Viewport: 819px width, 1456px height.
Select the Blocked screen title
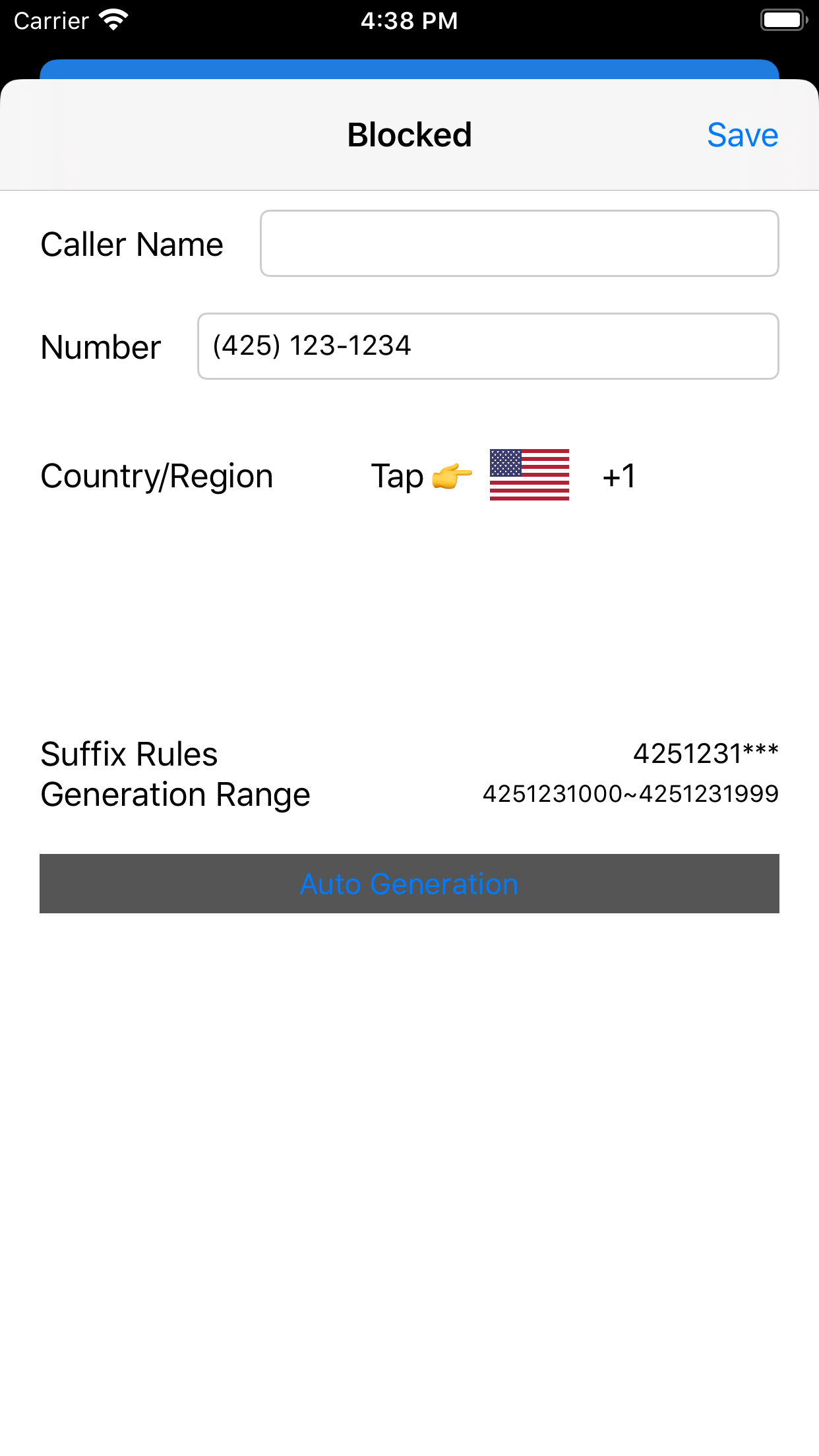coord(409,135)
